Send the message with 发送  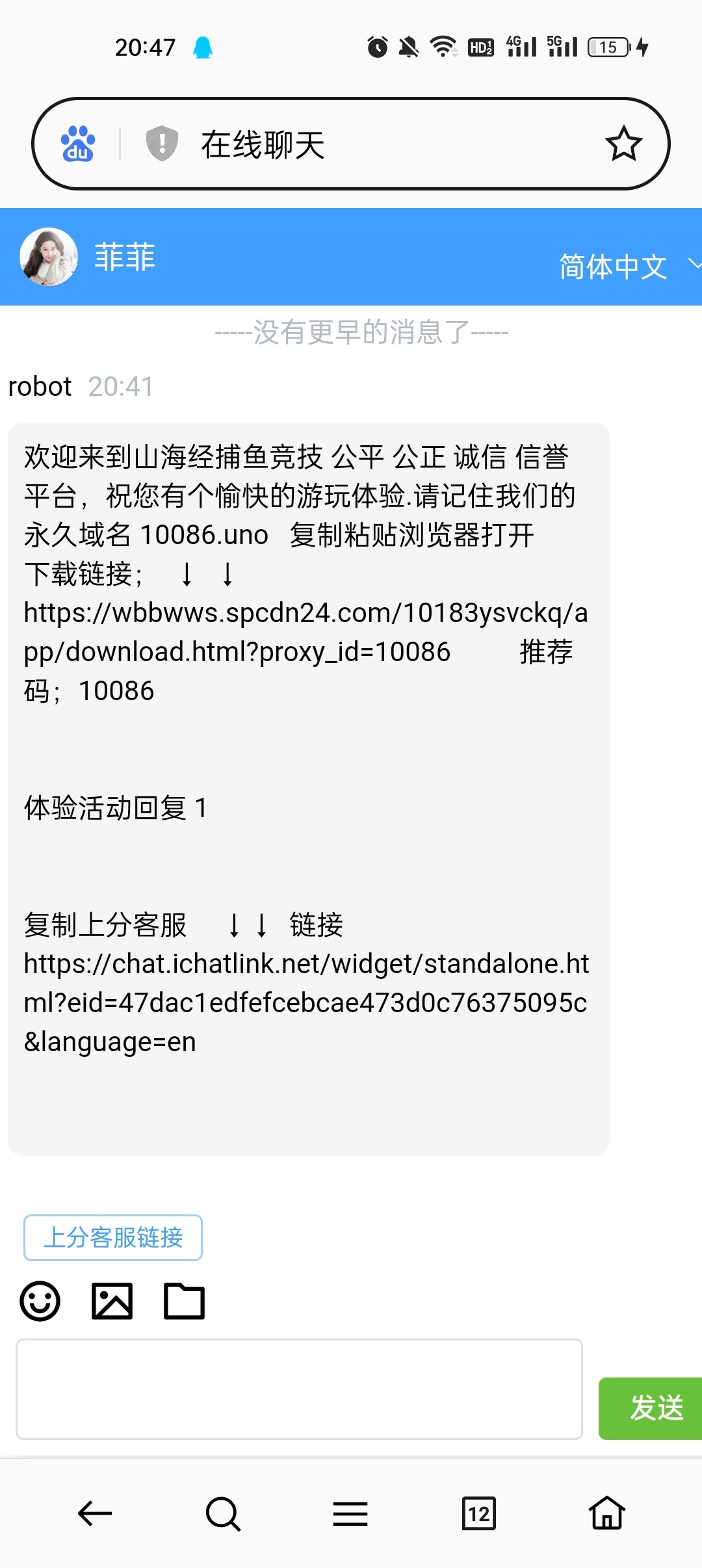pyautogui.click(x=652, y=1408)
